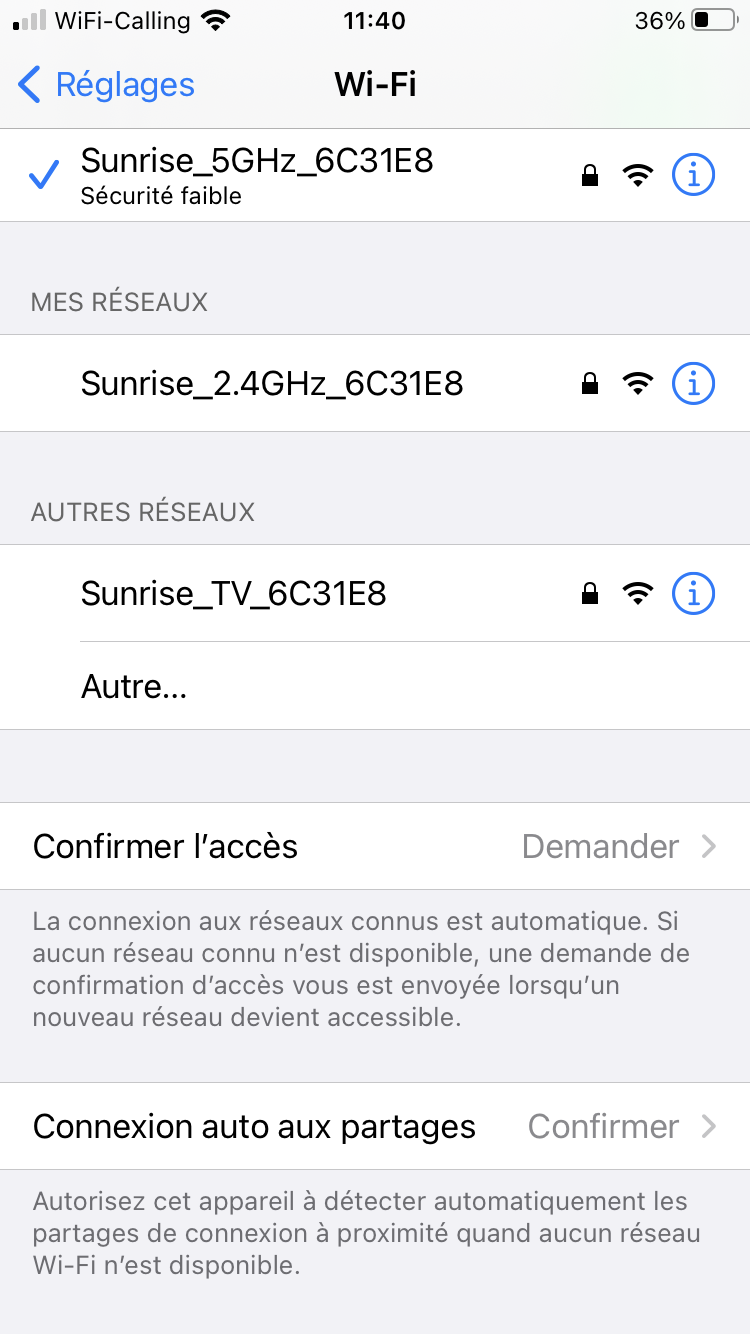Open Confirmer l'accès setting
Image resolution: width=750 pixels, height=1334 pixels.
(375, 846)
